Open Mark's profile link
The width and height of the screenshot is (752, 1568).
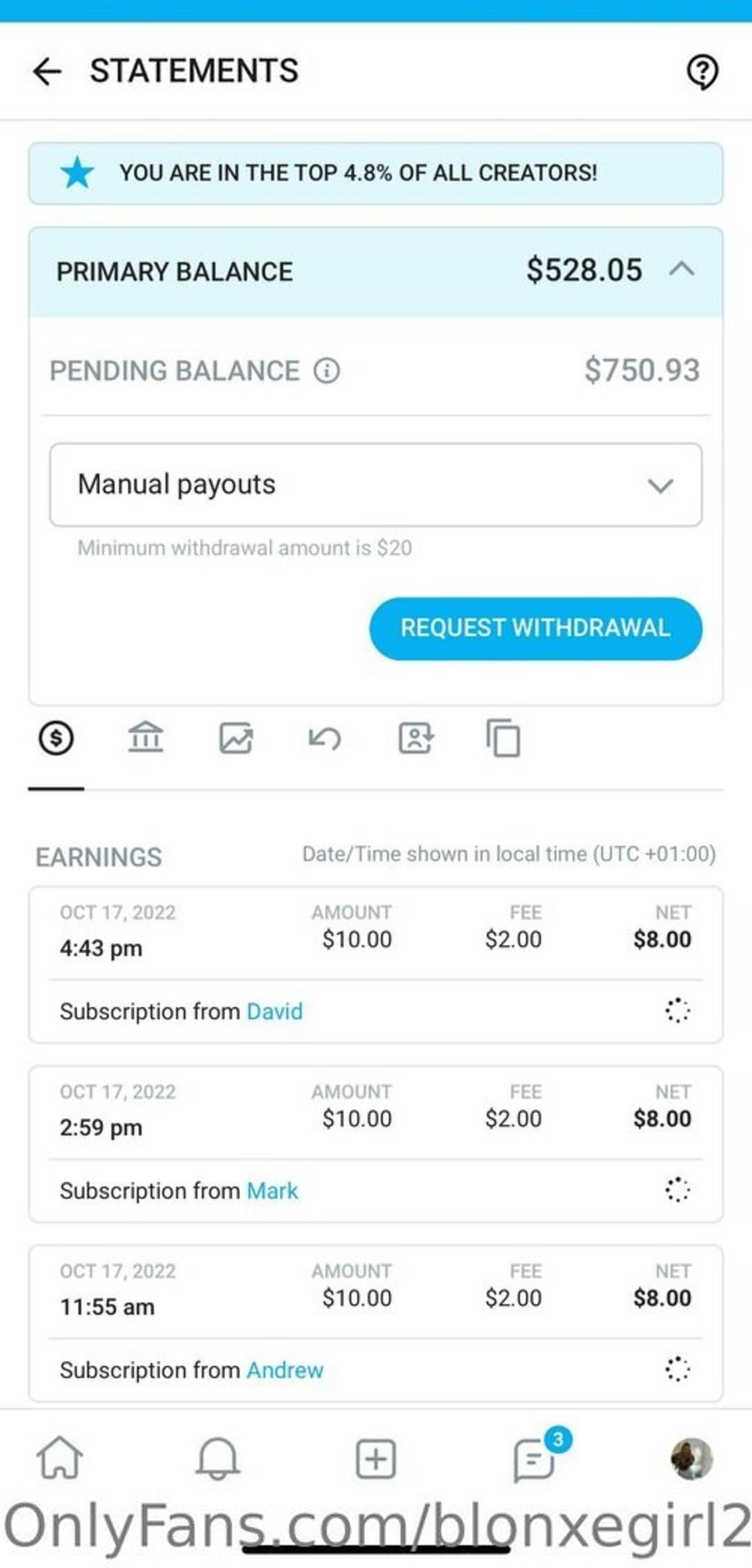click(x=272, y=1191)
